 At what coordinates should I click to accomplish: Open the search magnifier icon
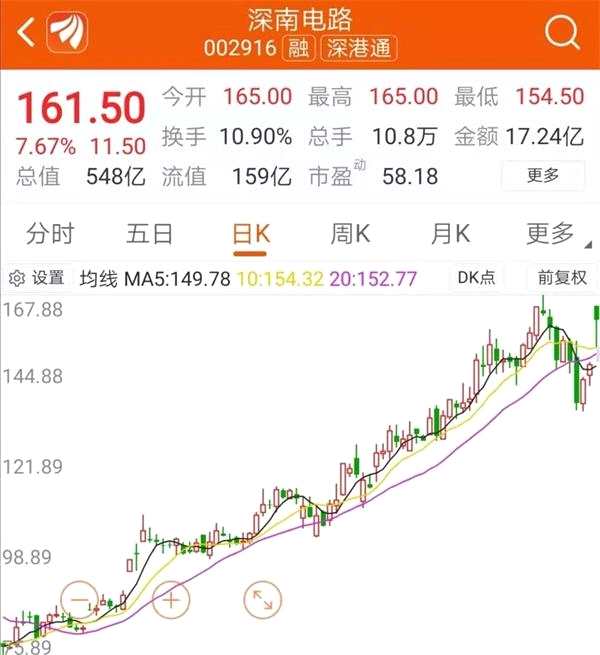click(562, 33)
